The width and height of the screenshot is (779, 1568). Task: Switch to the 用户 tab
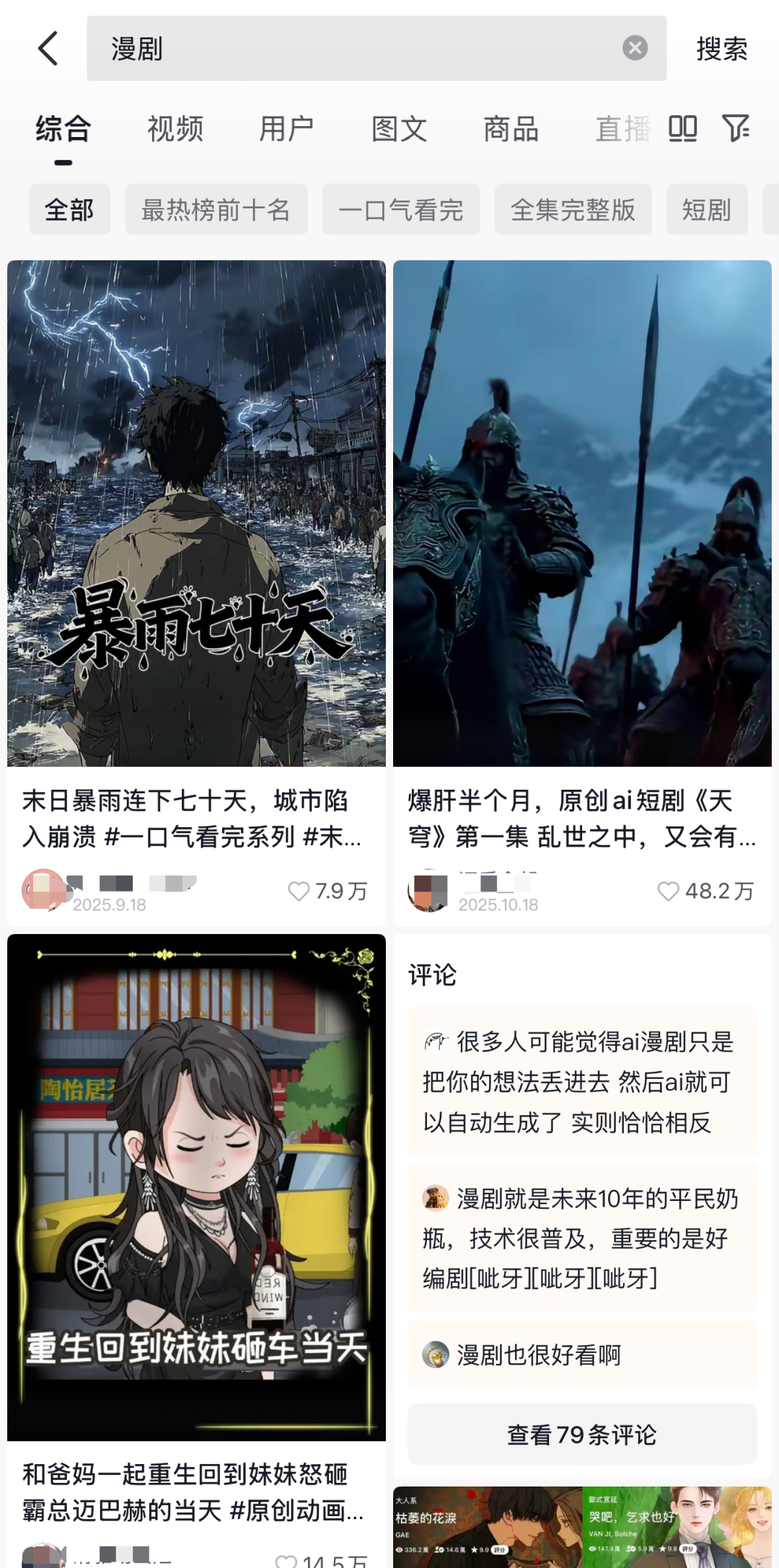(x=287, y=130)
